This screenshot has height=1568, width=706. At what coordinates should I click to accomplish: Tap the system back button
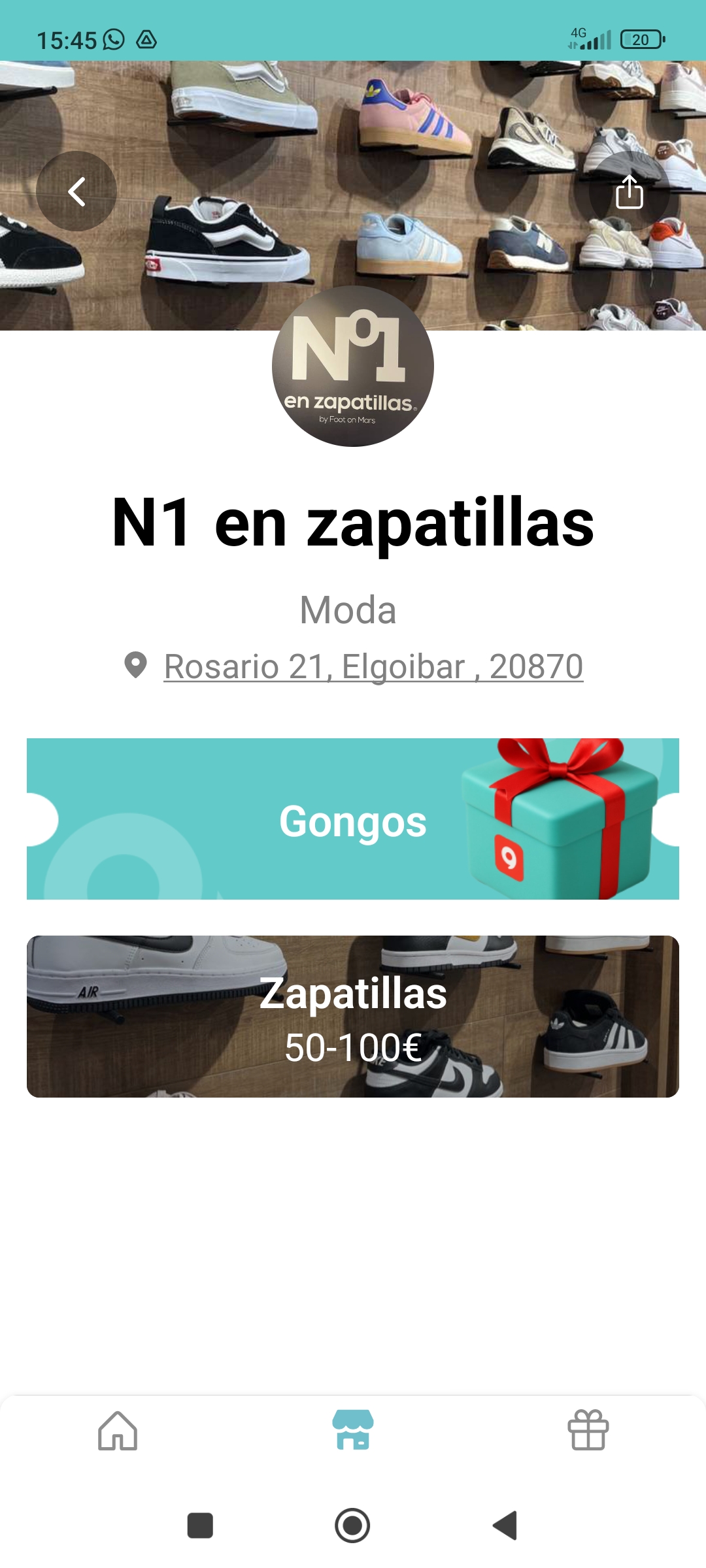505,1526
